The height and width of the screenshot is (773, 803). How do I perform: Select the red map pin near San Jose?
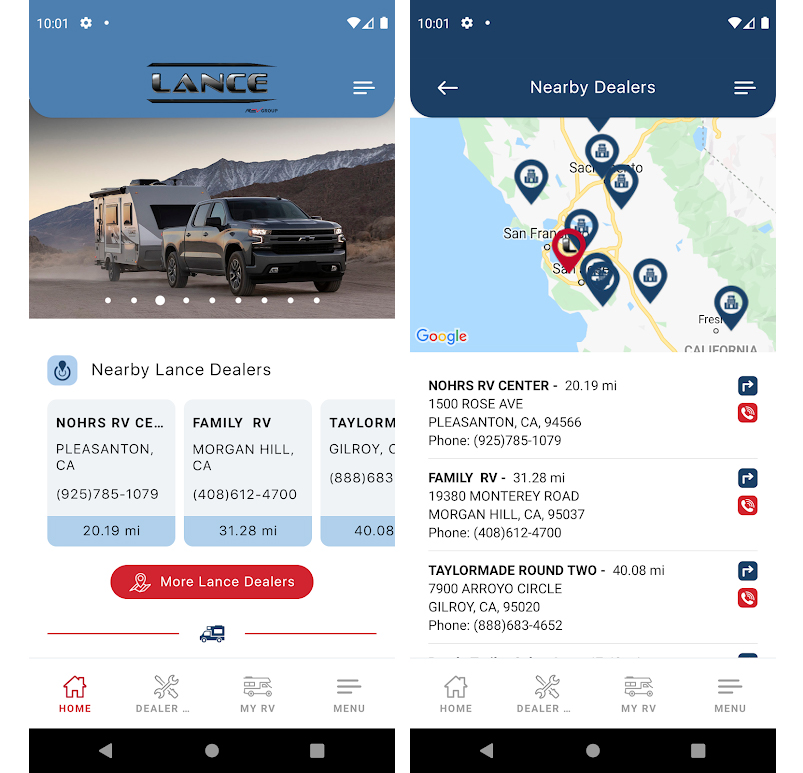569,247
